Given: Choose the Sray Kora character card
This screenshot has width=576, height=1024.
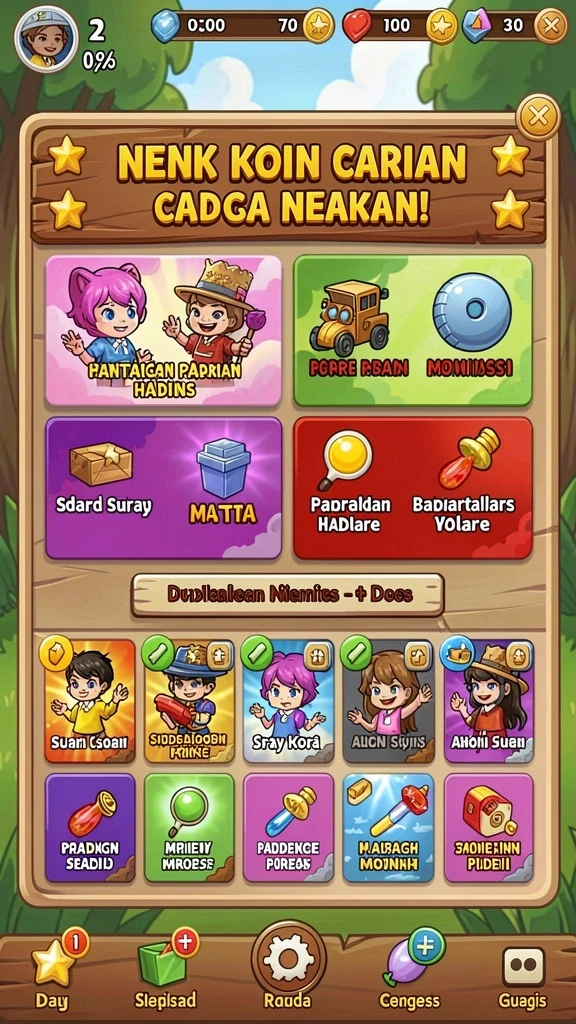Looking at the screenshot, I should tap(288, 701).
